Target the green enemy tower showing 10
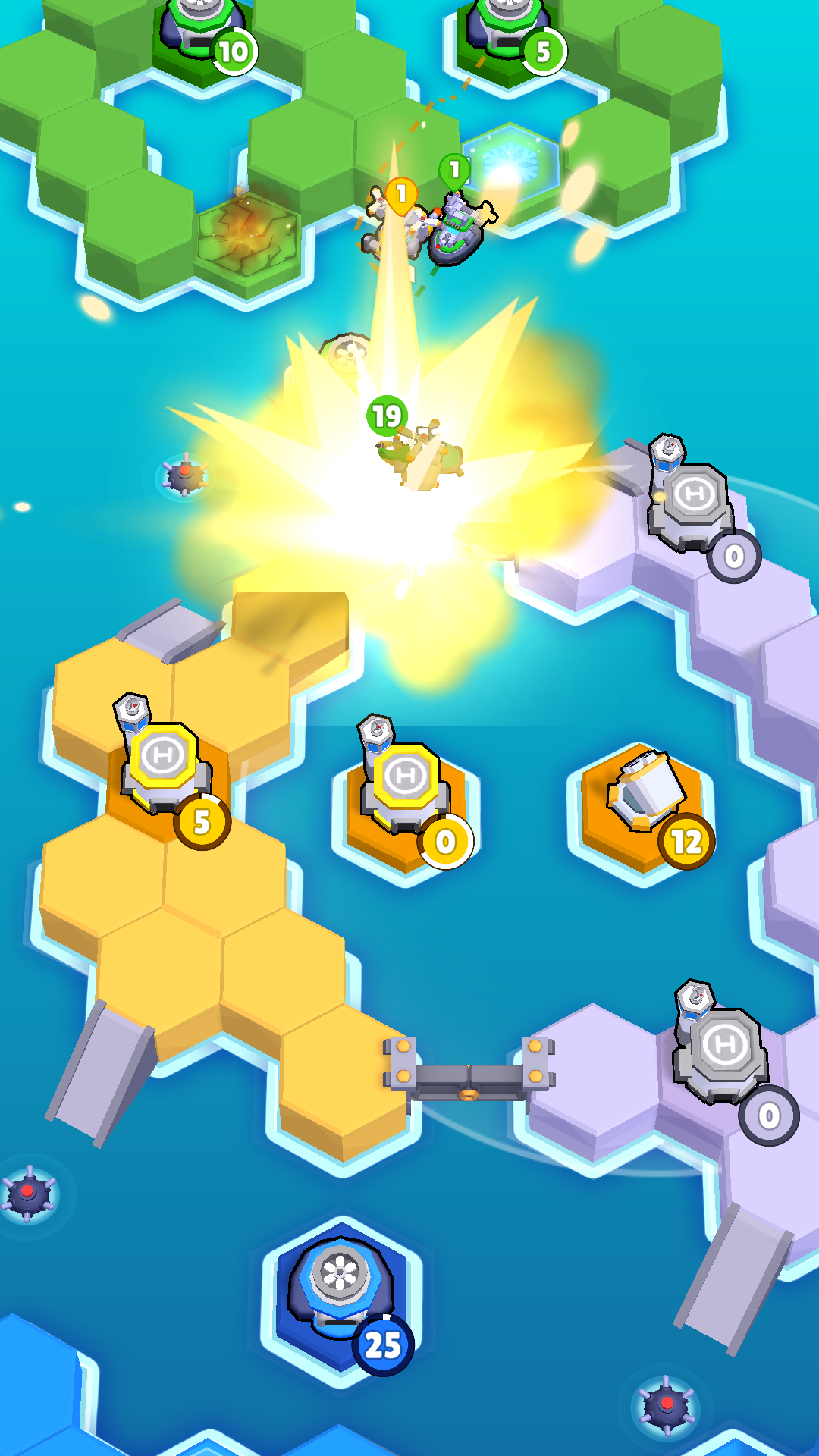The image size is (819, 1456). pyautogui.click(x=201, y=30)
